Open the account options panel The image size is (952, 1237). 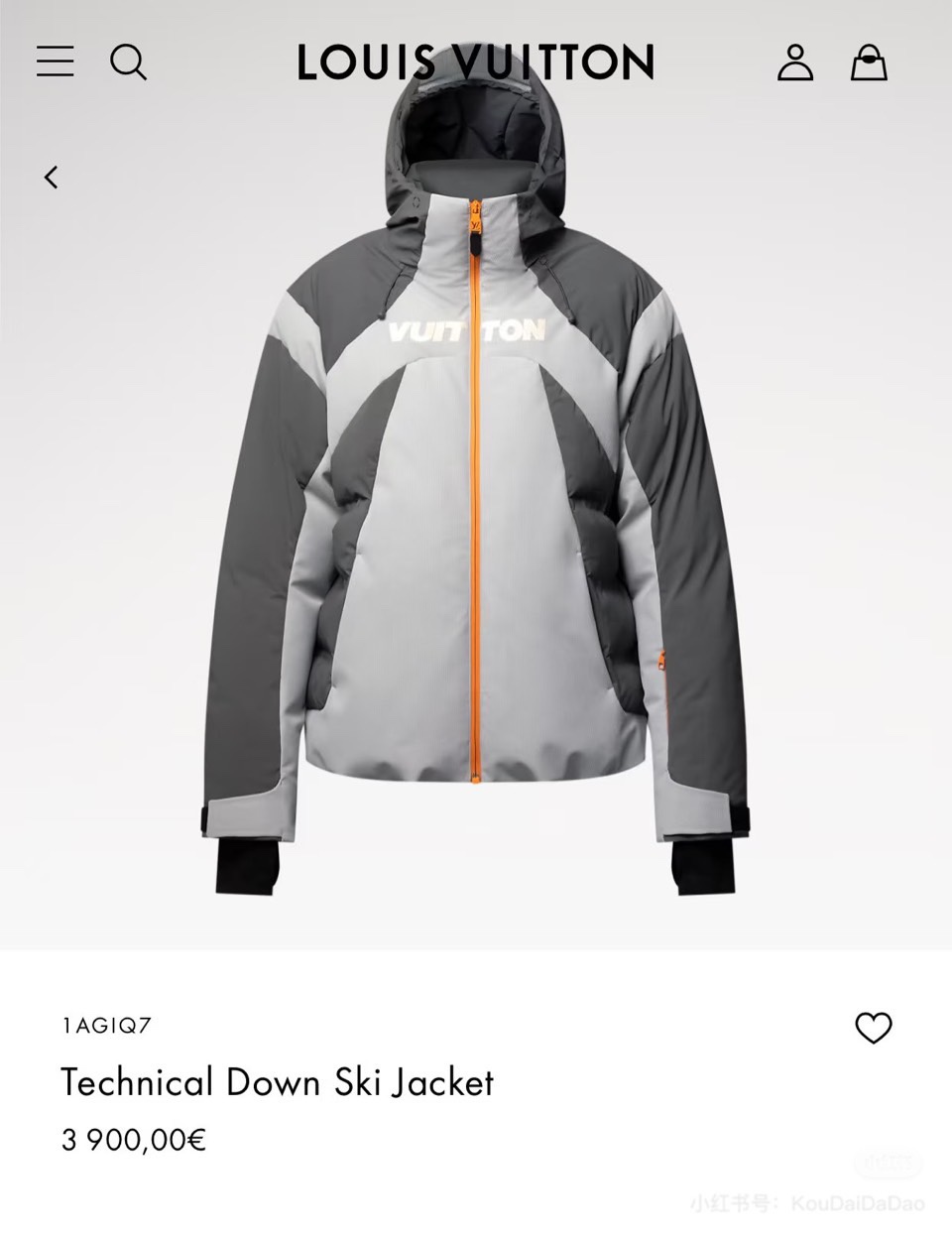click(x=794, y=62)
